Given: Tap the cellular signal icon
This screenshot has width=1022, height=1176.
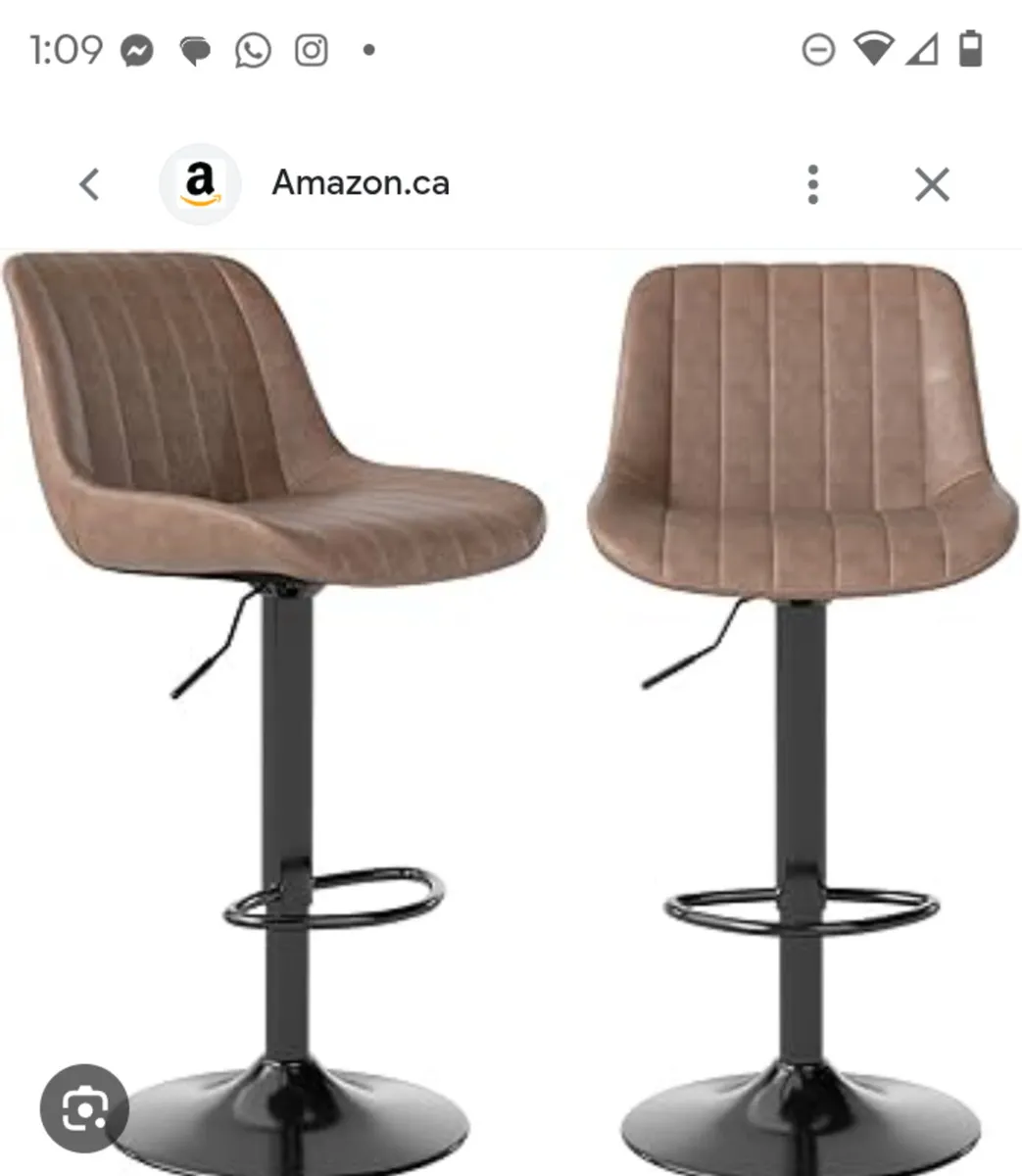Looking at the screenshot, I should click(x=921, y=48).
